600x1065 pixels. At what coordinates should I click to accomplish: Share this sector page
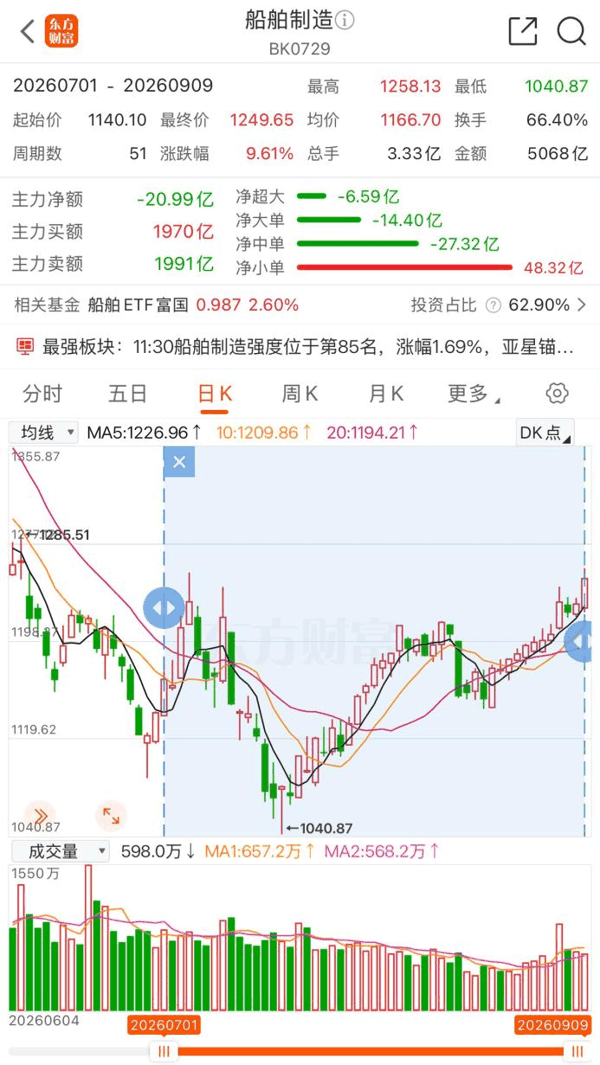[x=523, y=31]
